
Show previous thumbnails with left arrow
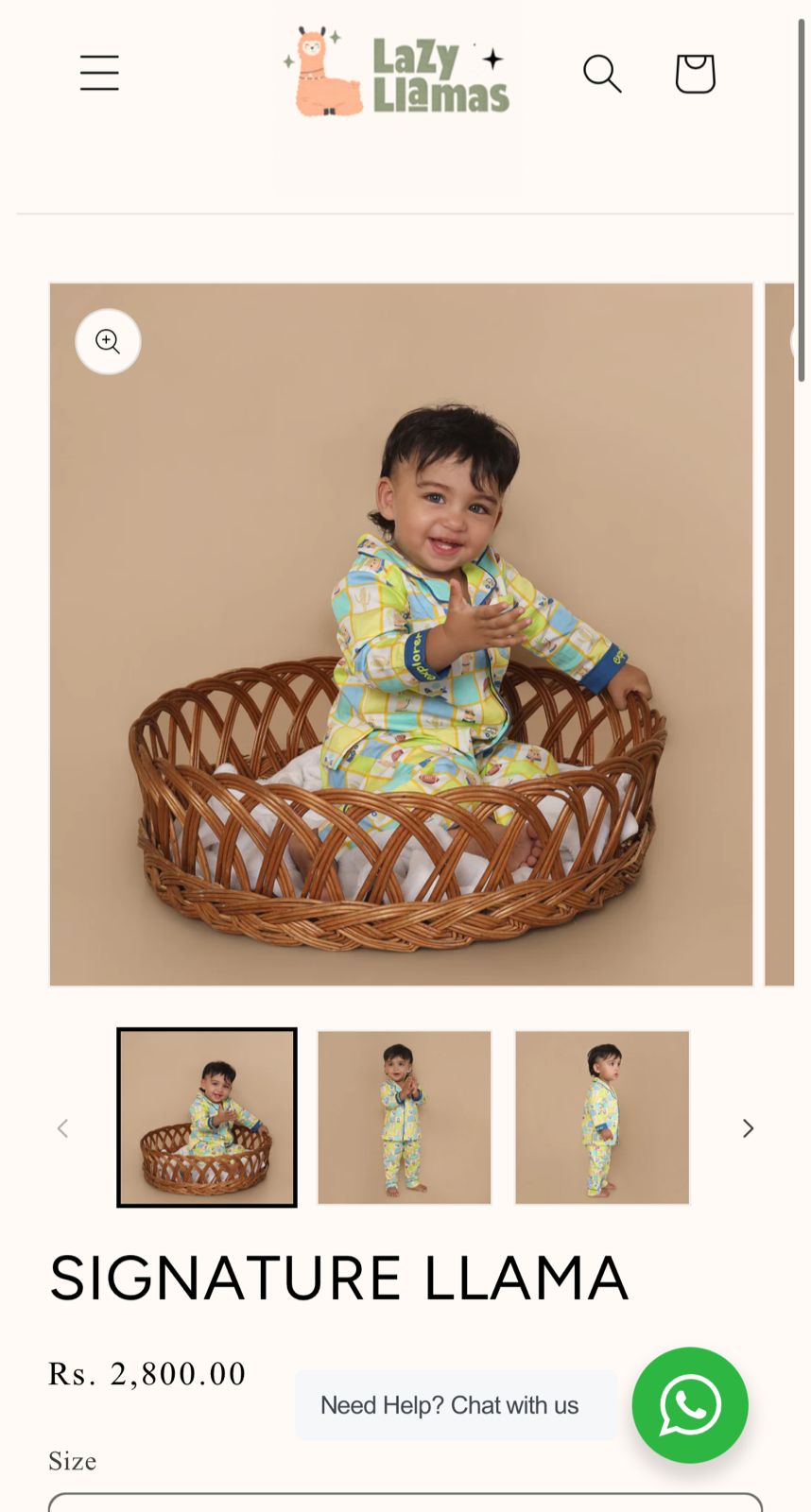pyautogui.click(x=62, y=1128)
